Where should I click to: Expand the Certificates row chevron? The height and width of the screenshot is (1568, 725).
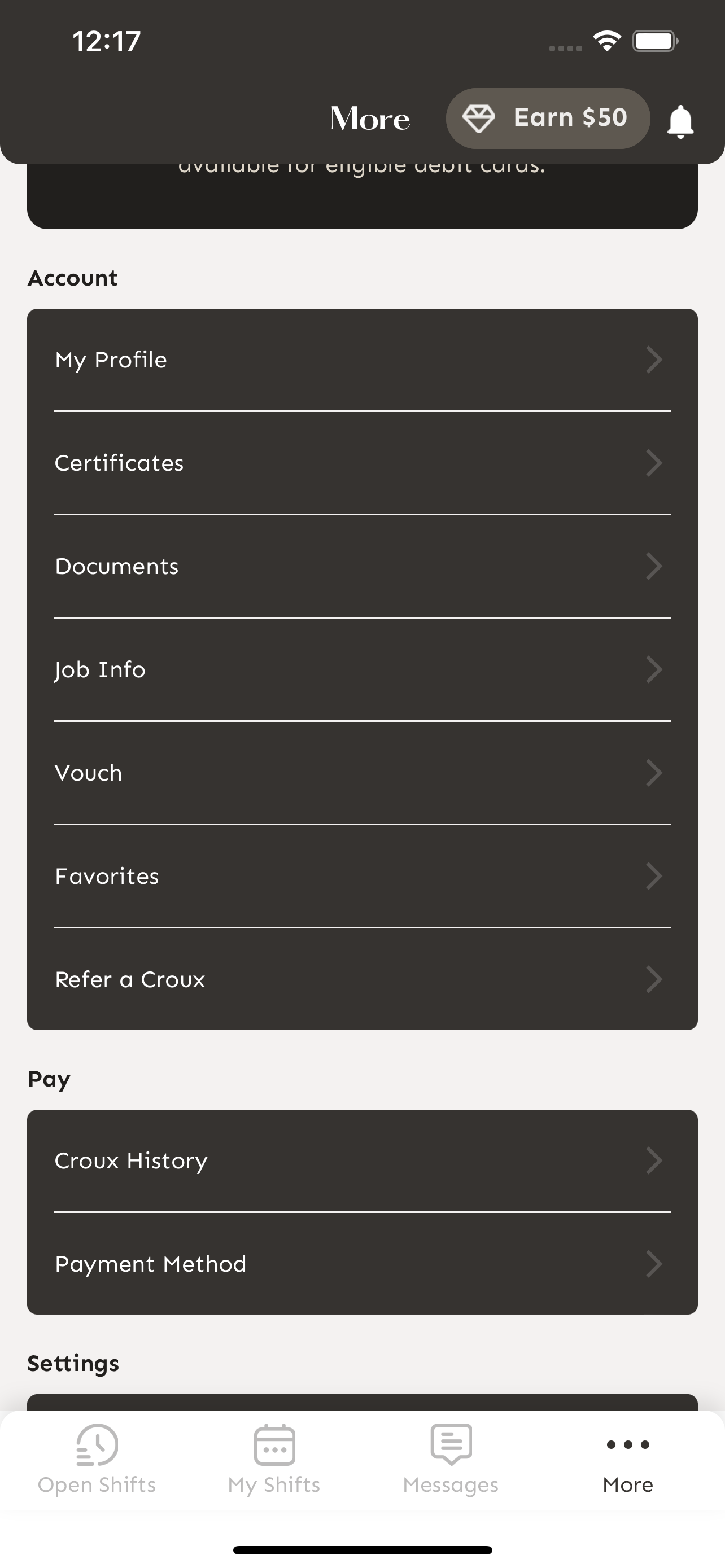point(654,463)
